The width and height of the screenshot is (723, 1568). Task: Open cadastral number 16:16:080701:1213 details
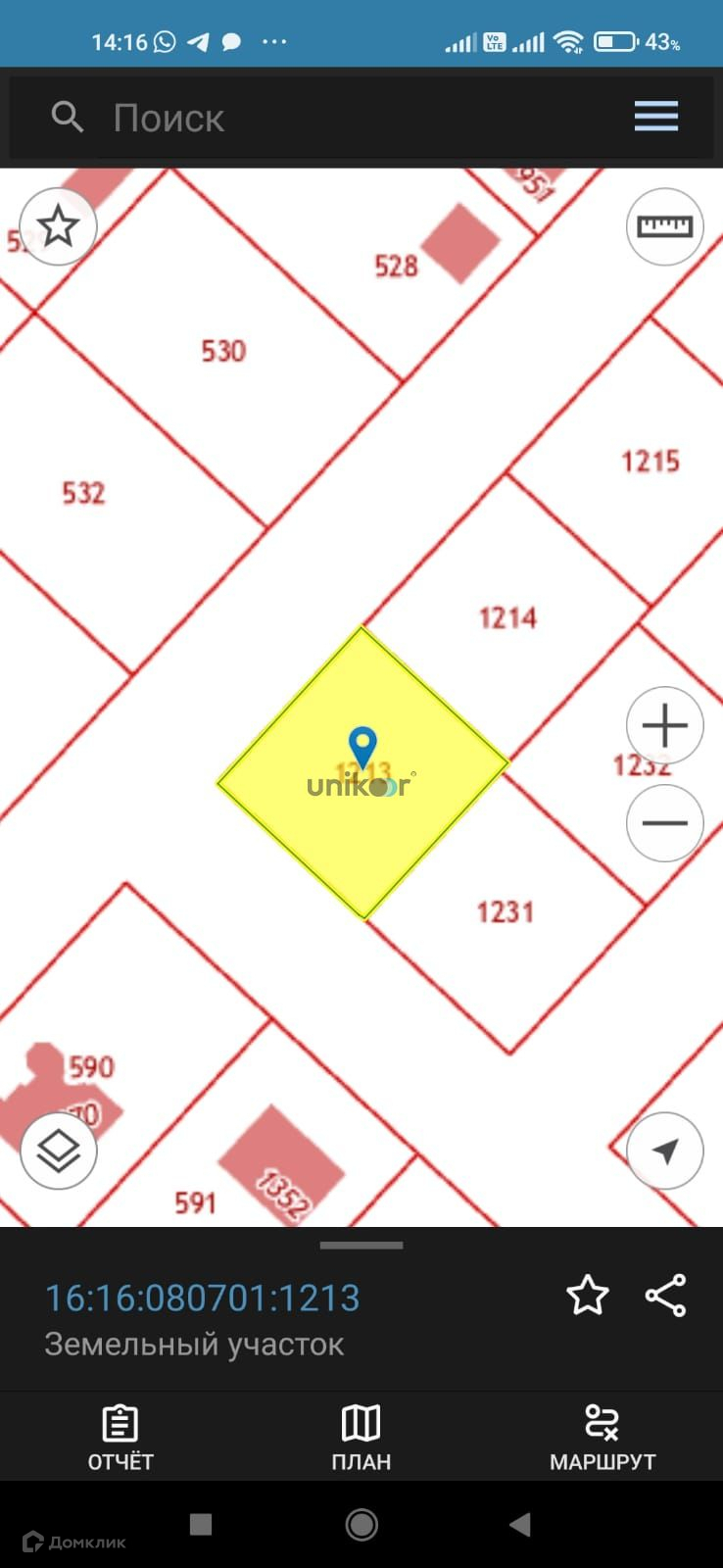coord(203,1298)
